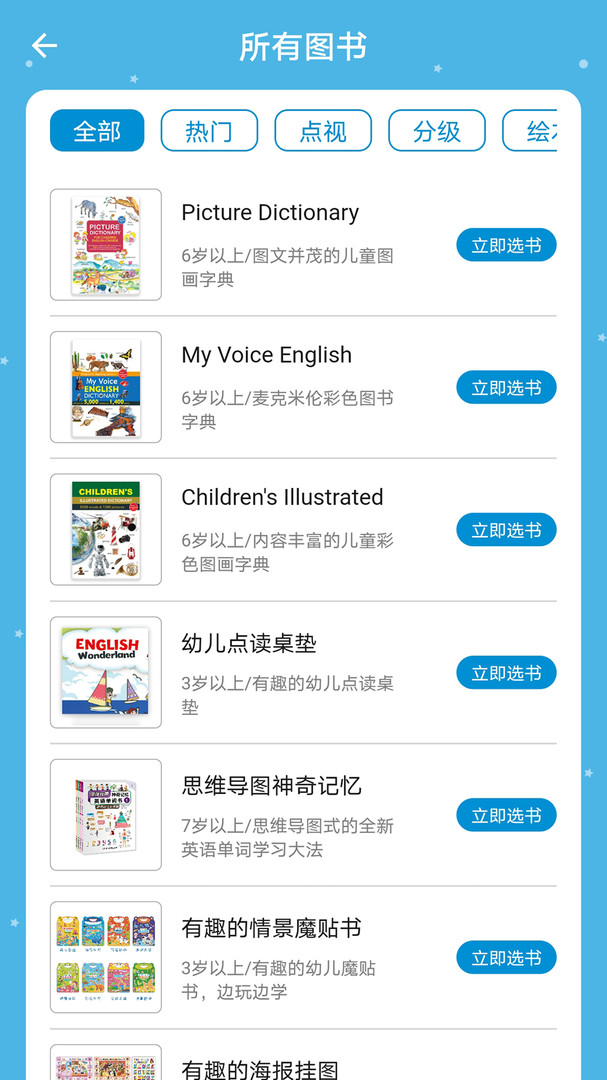View the Children's Illustrated book cover
Screen dimensions: 607x1080
(106, 530)
